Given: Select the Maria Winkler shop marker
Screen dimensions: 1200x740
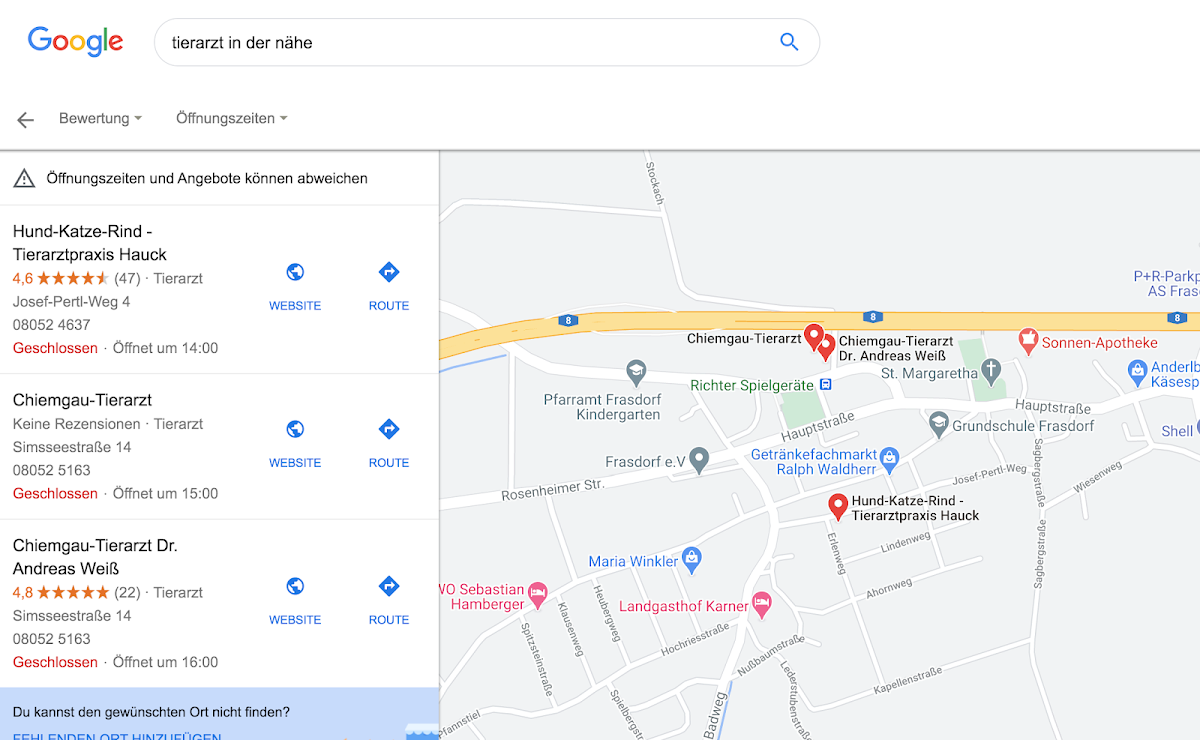Looking at the screenshot, I should (x=690, y=558).
